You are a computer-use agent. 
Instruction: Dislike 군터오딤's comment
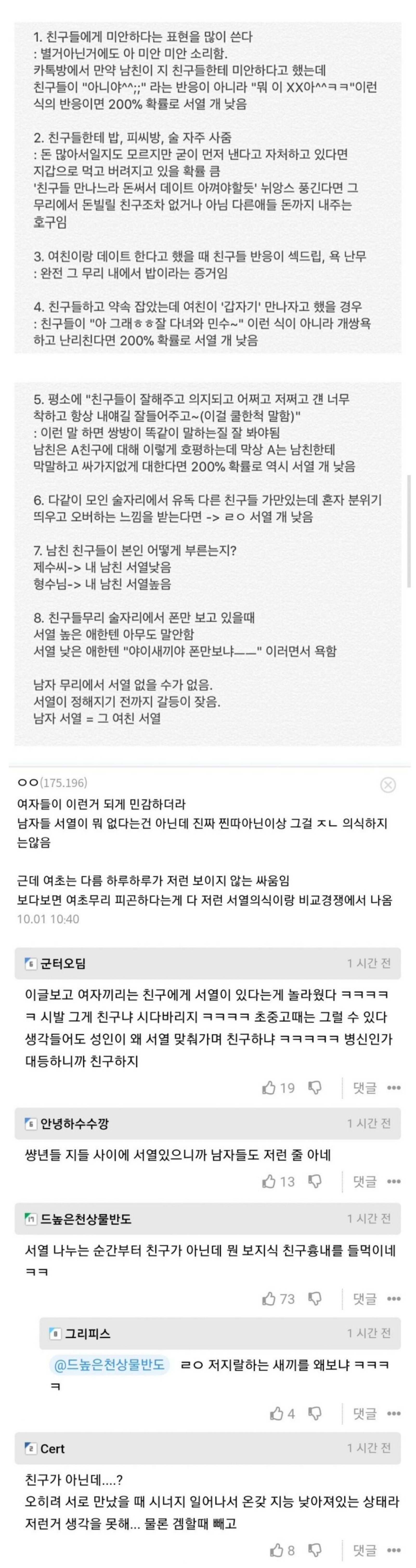(x=315, y=1088)
